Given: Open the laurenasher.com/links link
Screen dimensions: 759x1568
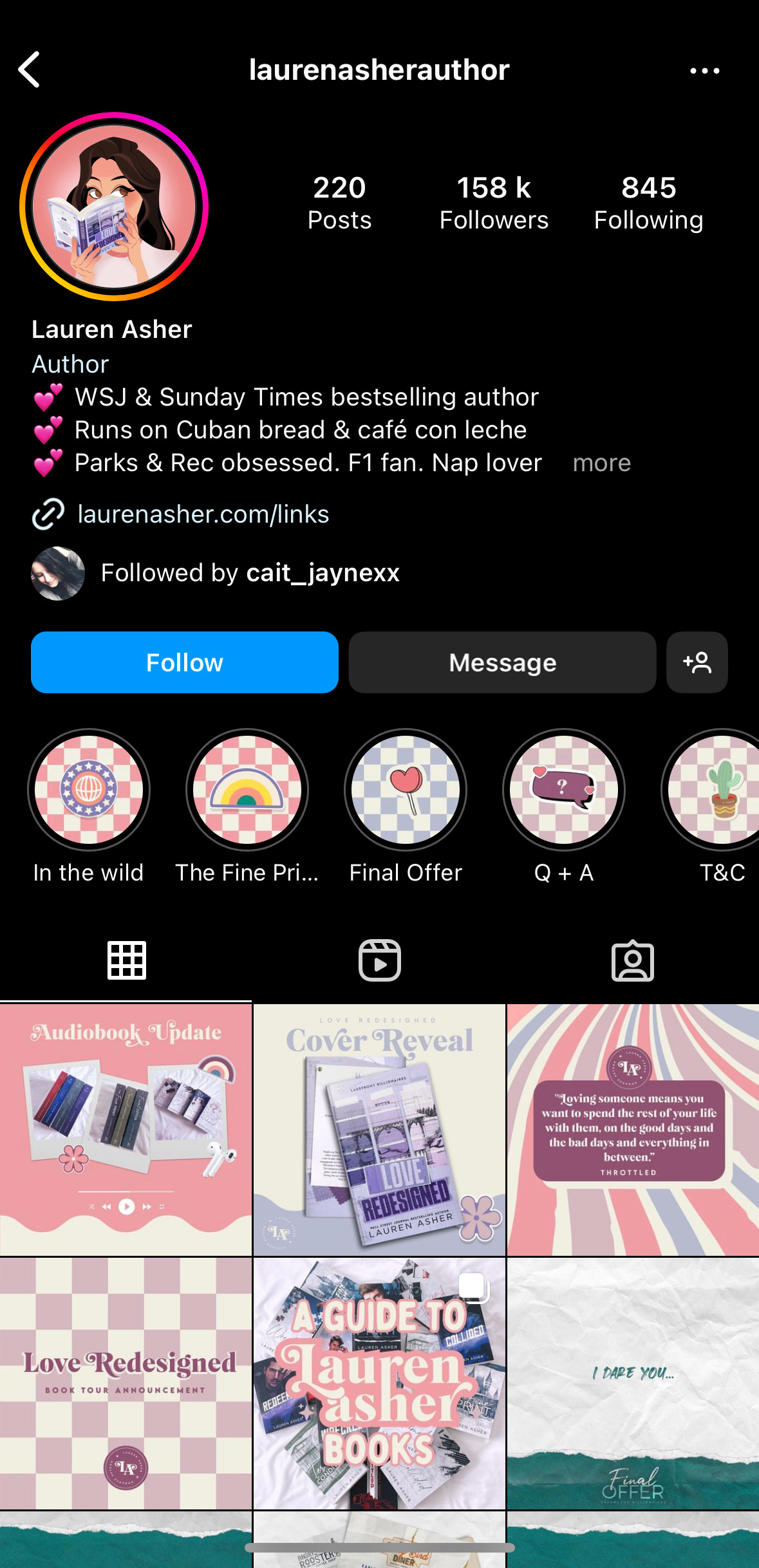Looking at the screenshot, I should click(x=203, y=514).
